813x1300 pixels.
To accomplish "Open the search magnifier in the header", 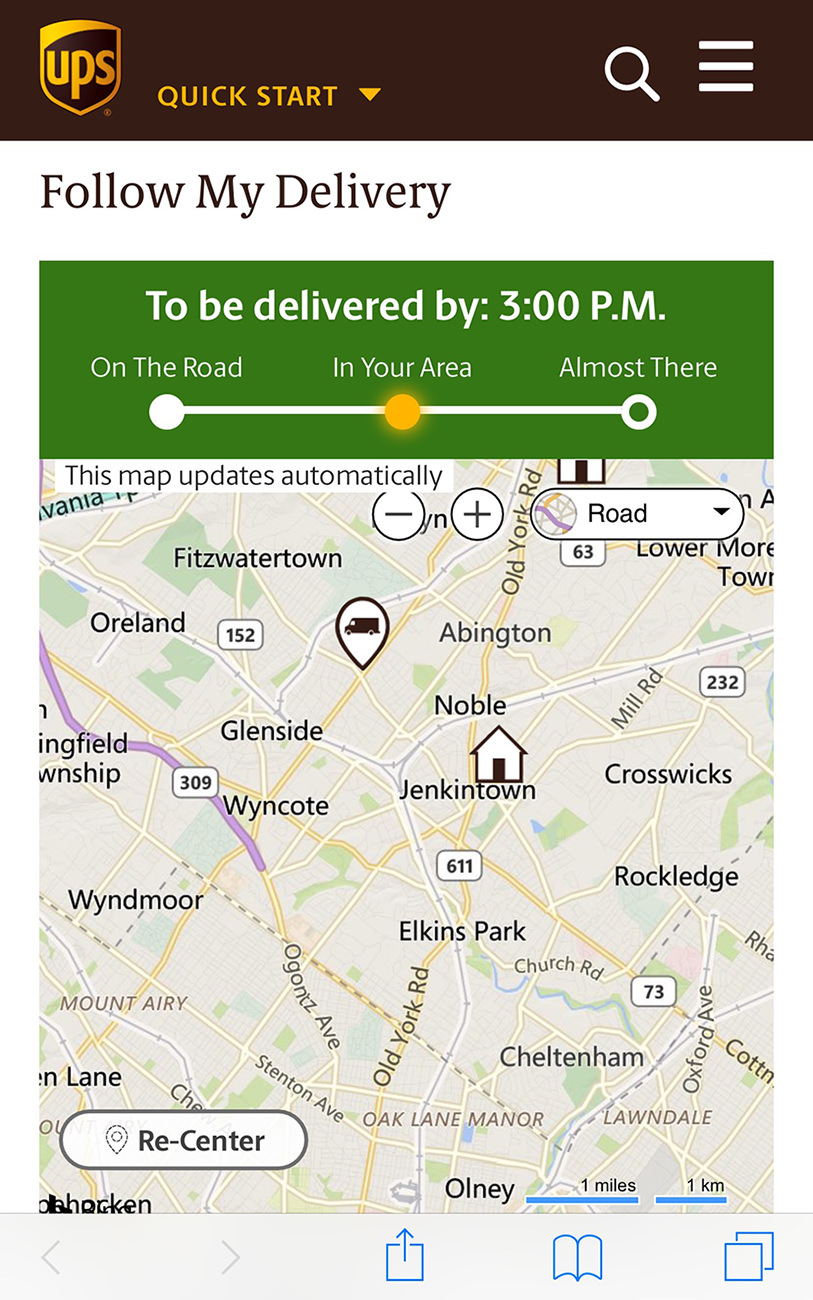I will point(632,73).
